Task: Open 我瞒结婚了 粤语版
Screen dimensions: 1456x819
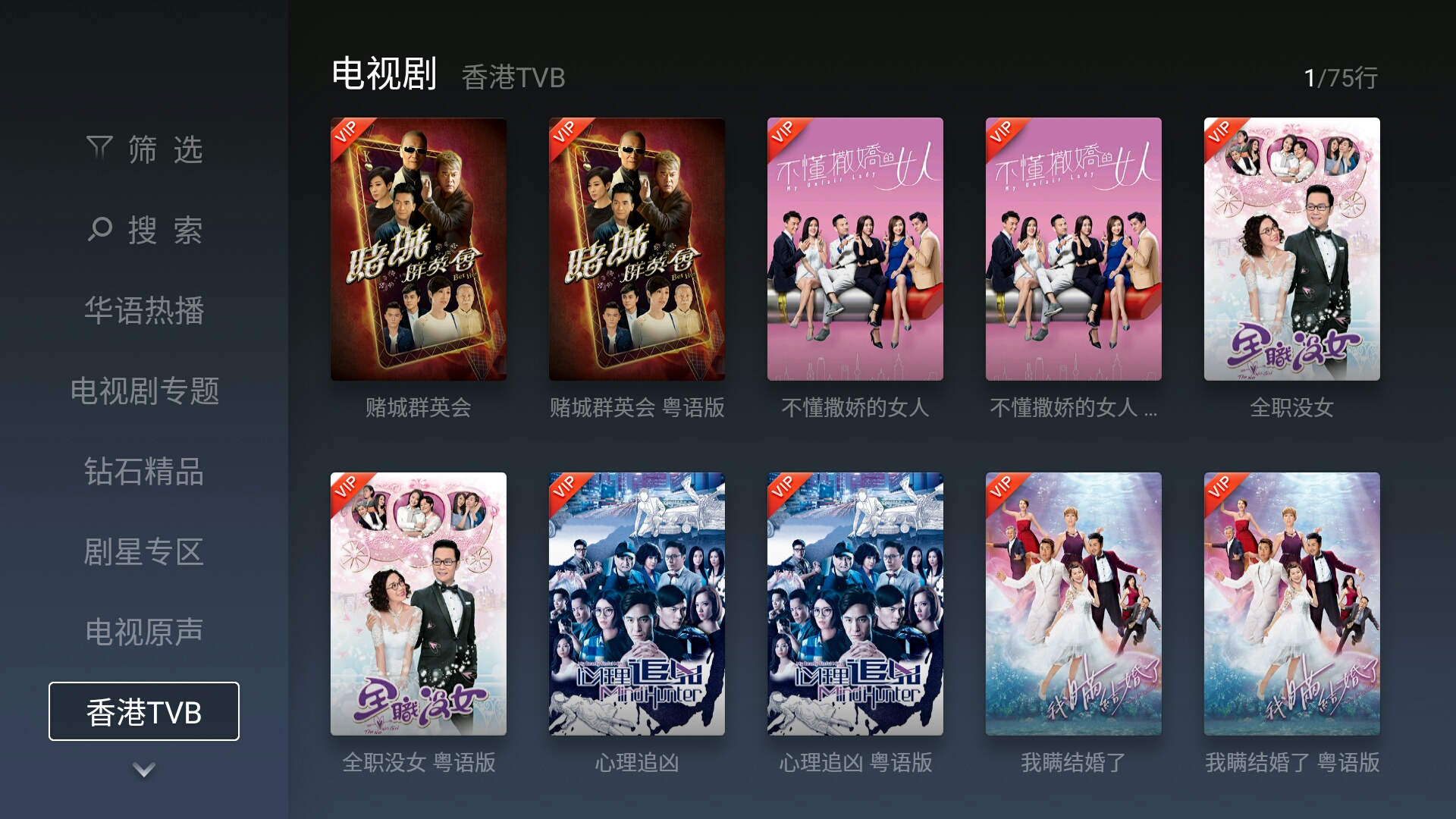Action: click(x=1292, y=604)
